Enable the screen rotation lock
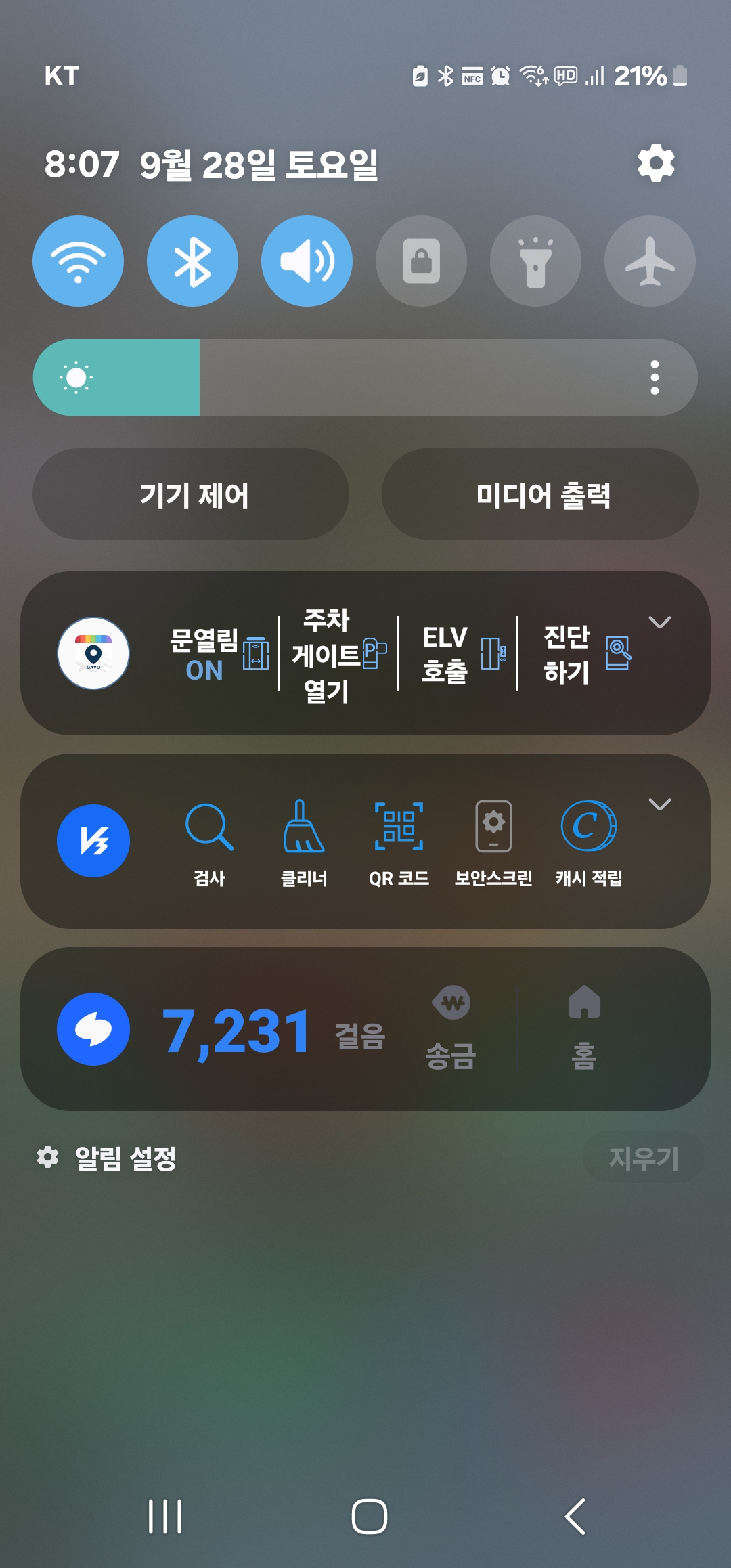 pos(421,261)
